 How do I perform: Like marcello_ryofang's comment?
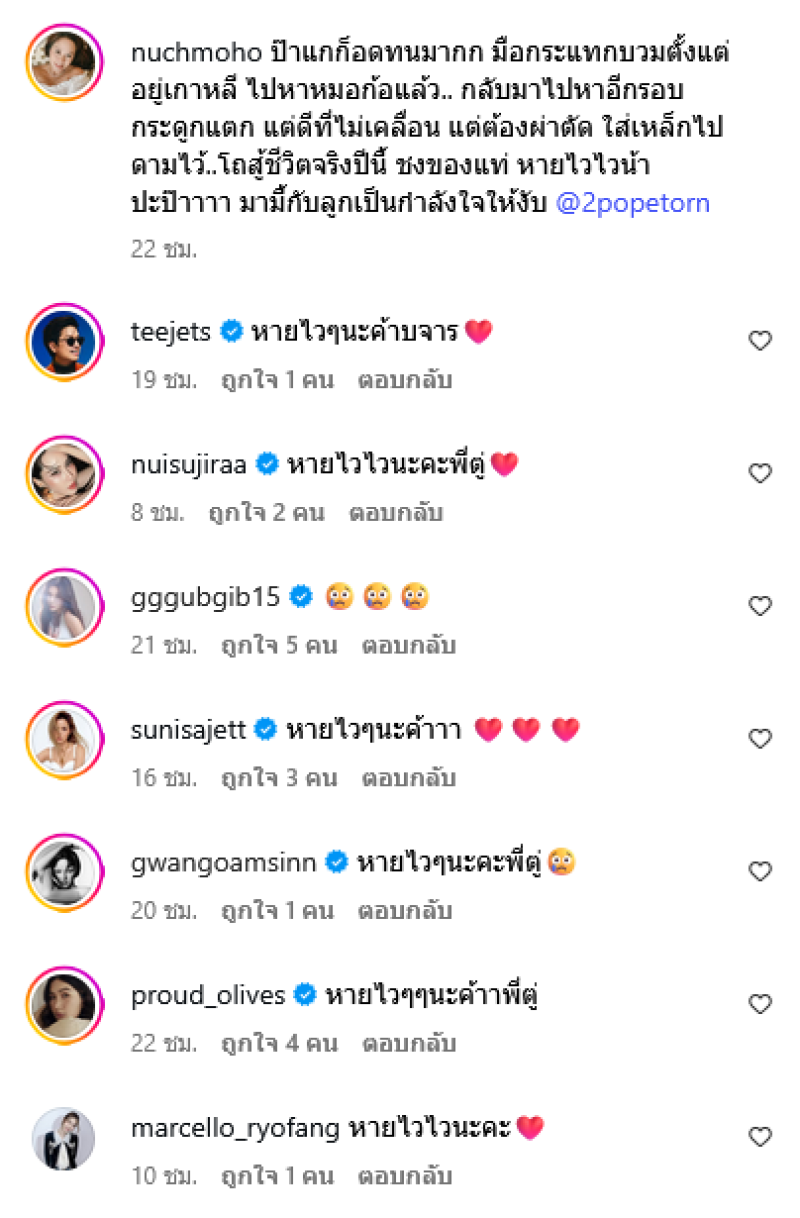coord(760,1137)
